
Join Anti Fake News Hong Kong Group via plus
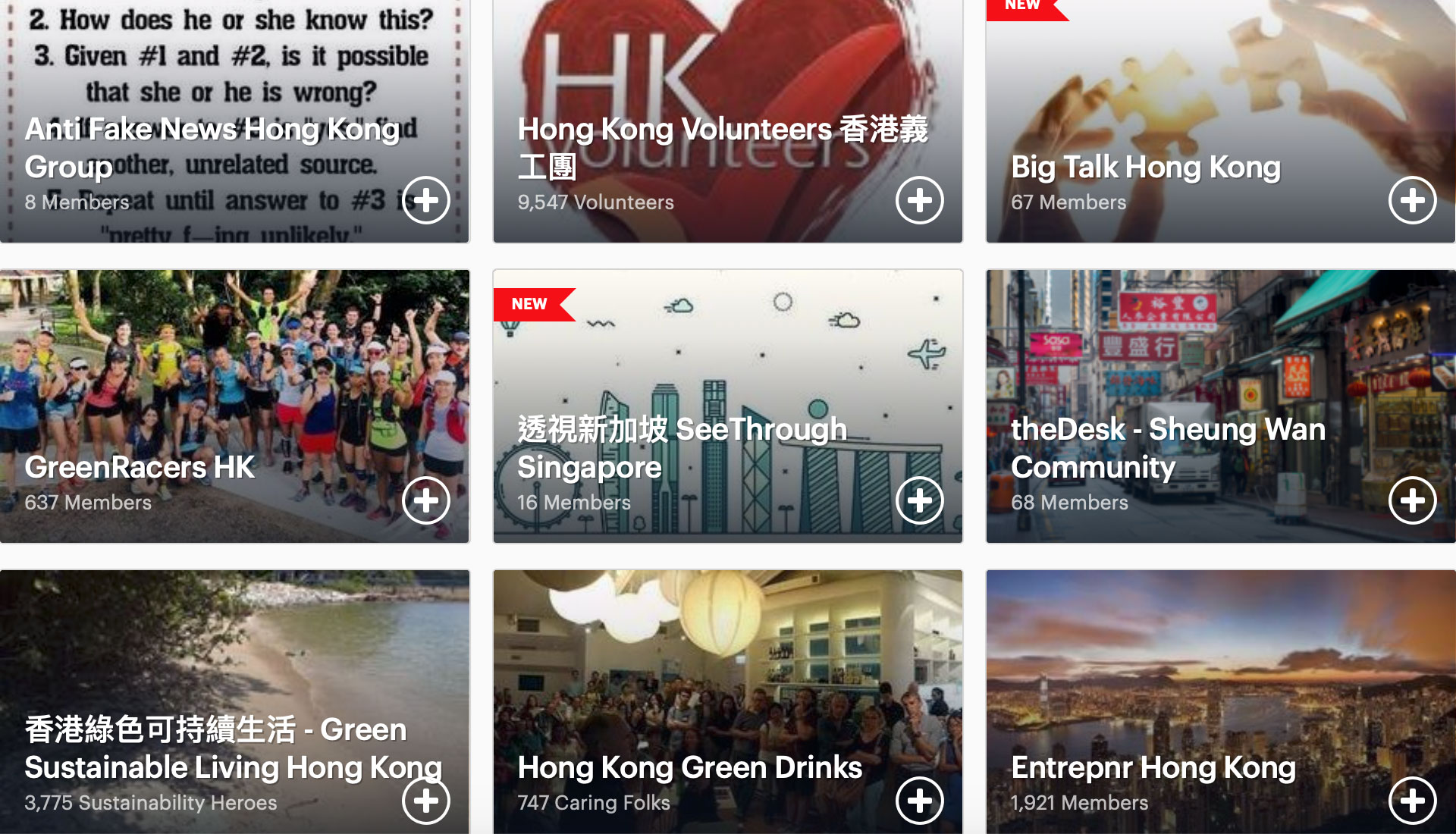pyautogui.click(x=426, y=200)
